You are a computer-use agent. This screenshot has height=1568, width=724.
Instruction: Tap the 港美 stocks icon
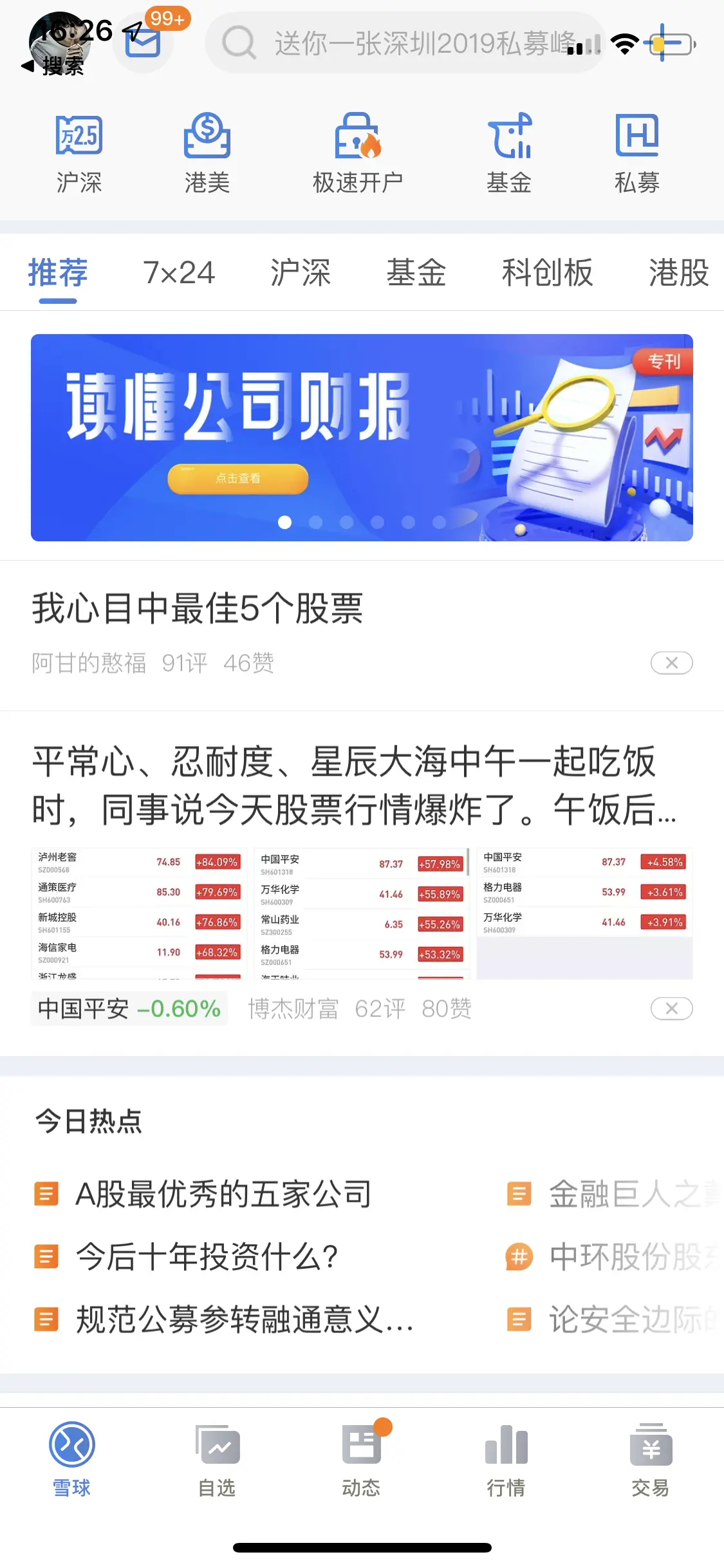(208, 151)
